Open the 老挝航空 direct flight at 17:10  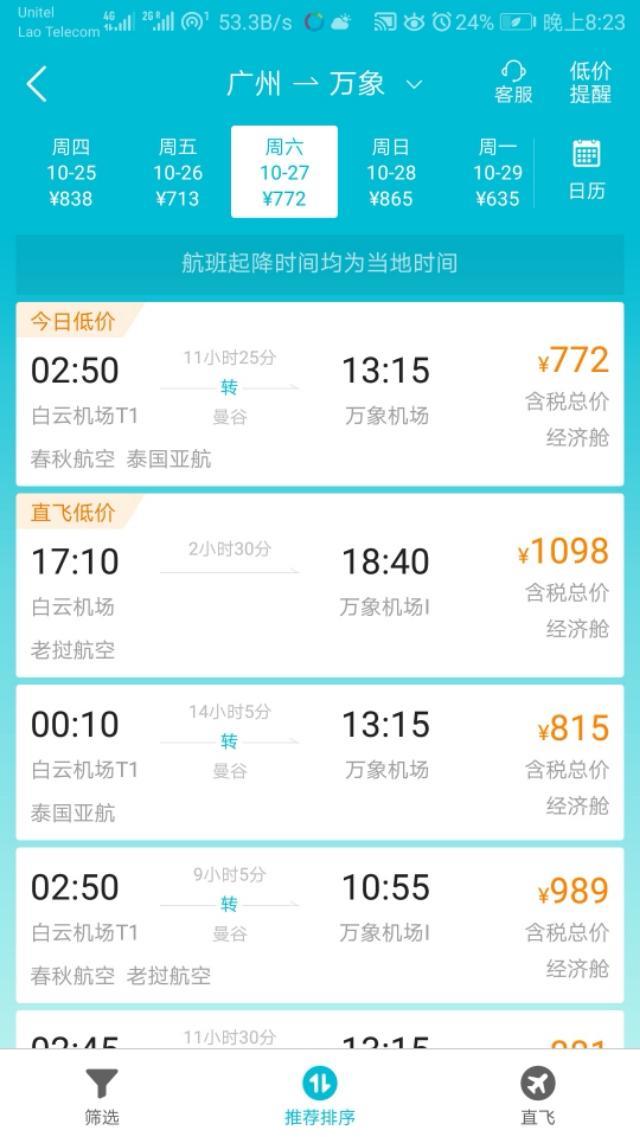click(320, 585)
